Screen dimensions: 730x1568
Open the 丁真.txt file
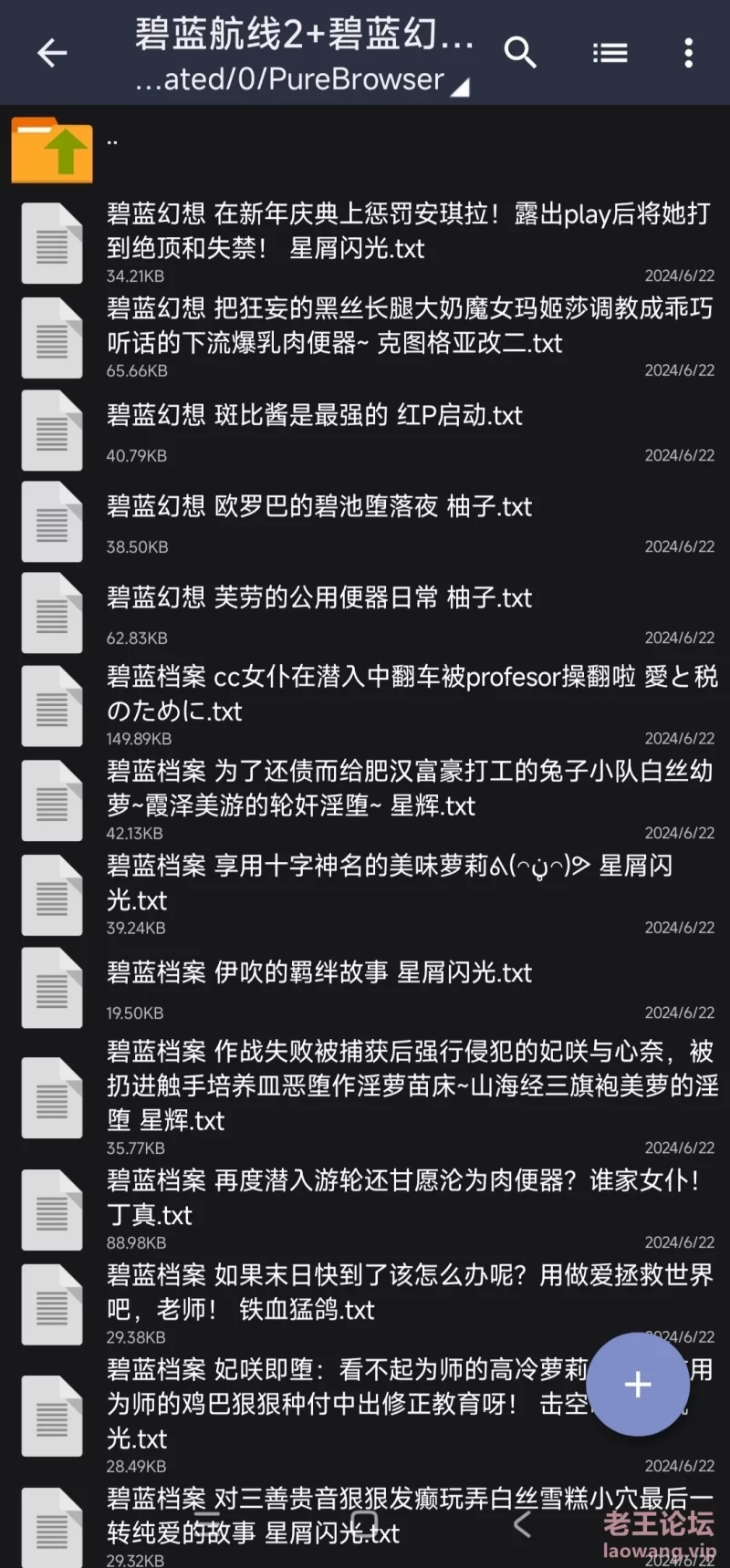point(365,1208)
